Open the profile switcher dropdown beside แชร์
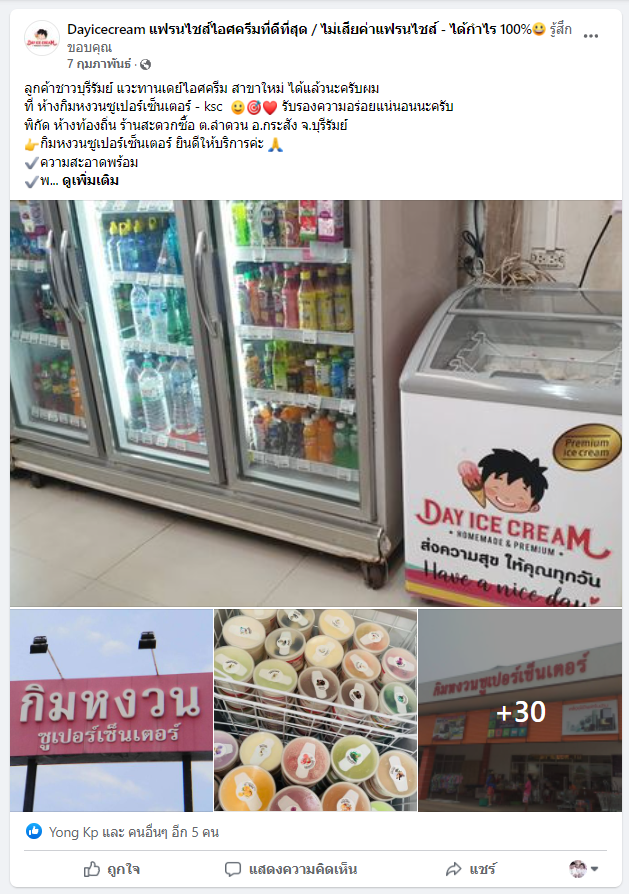This screenshot has height=894, width=629. (584, 868)
